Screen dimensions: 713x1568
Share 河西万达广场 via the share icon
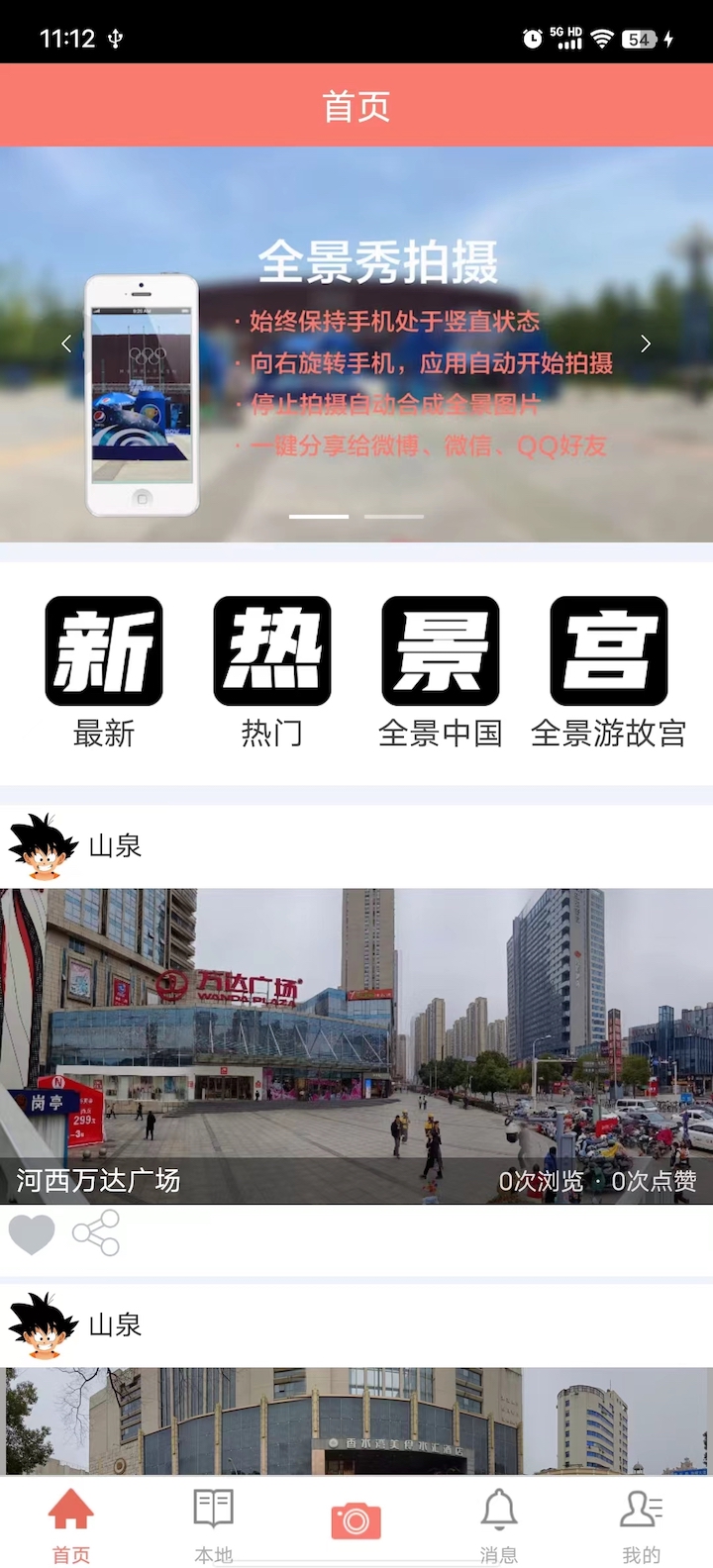coord(96,1234)
